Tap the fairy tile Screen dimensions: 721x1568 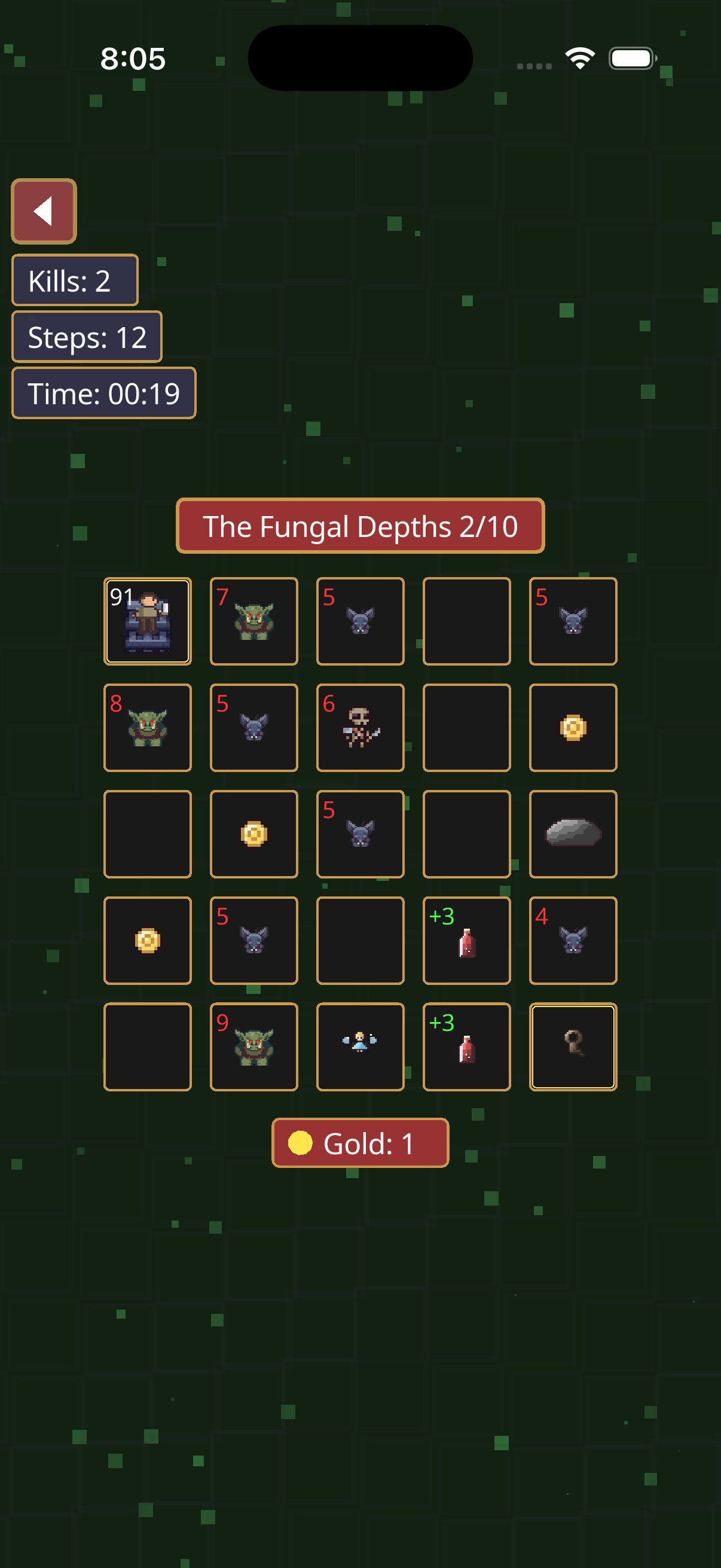(360, 1047)
